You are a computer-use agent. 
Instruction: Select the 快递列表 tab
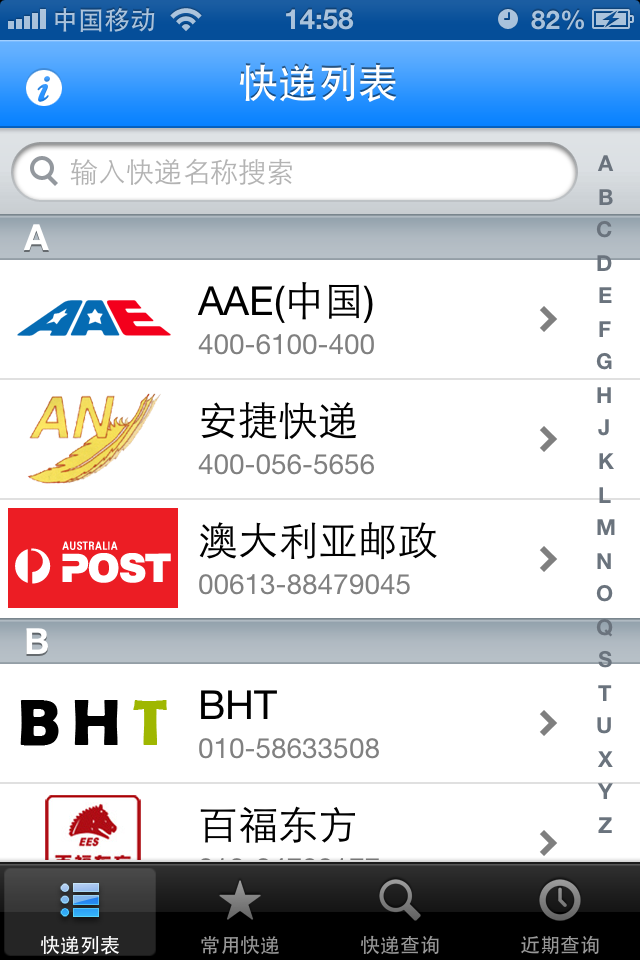[x=80, y=914]
